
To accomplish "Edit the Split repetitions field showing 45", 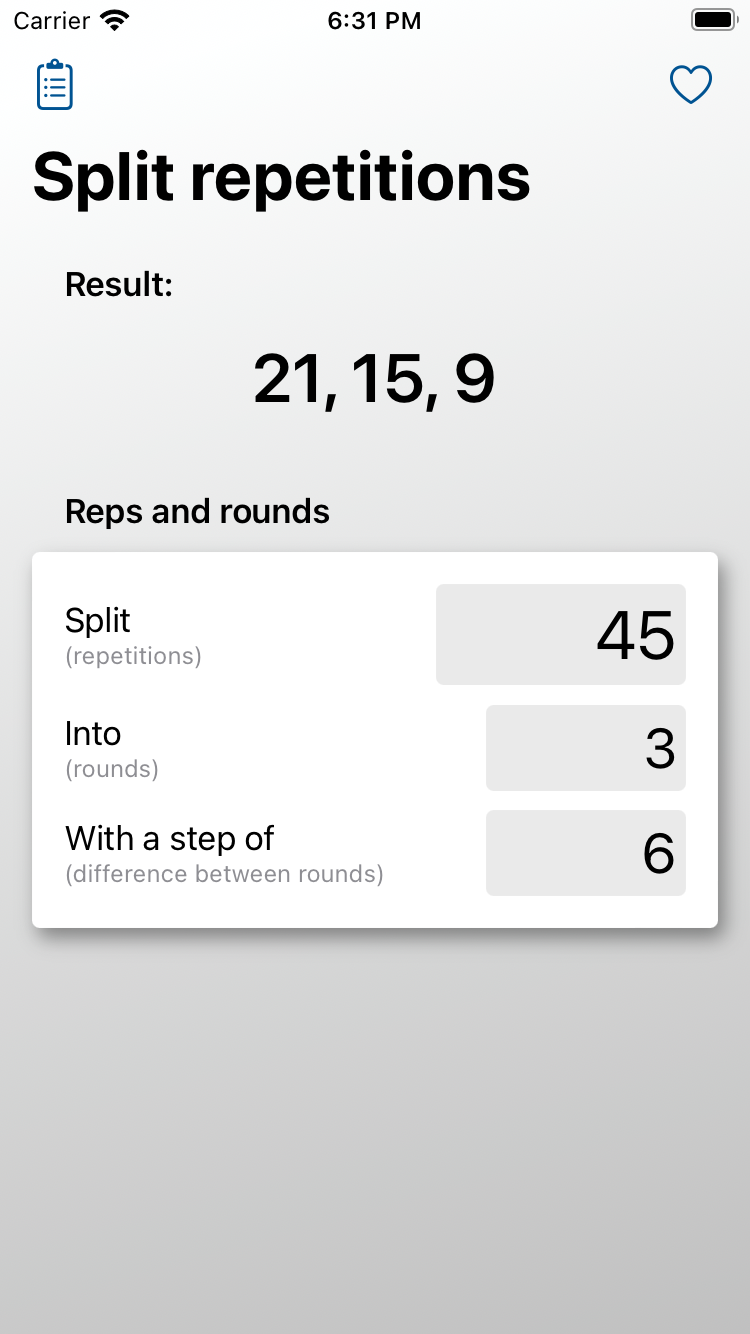I will coord(561,634).
